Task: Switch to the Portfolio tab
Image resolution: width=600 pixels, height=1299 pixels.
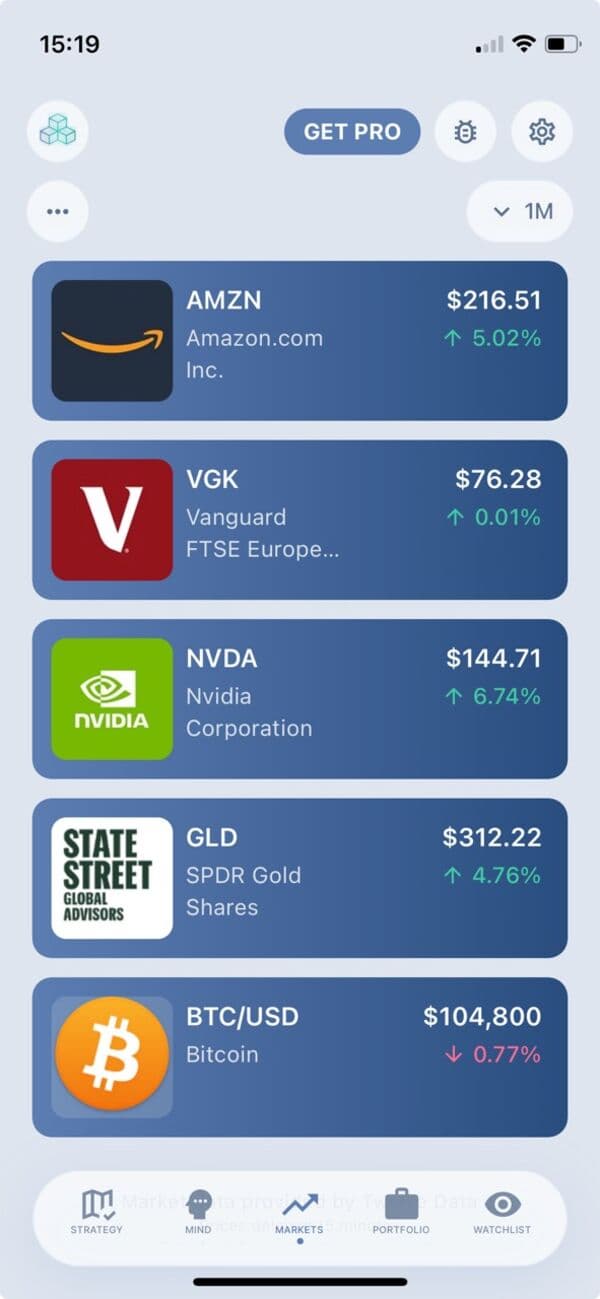Action: coord(401,1212)
